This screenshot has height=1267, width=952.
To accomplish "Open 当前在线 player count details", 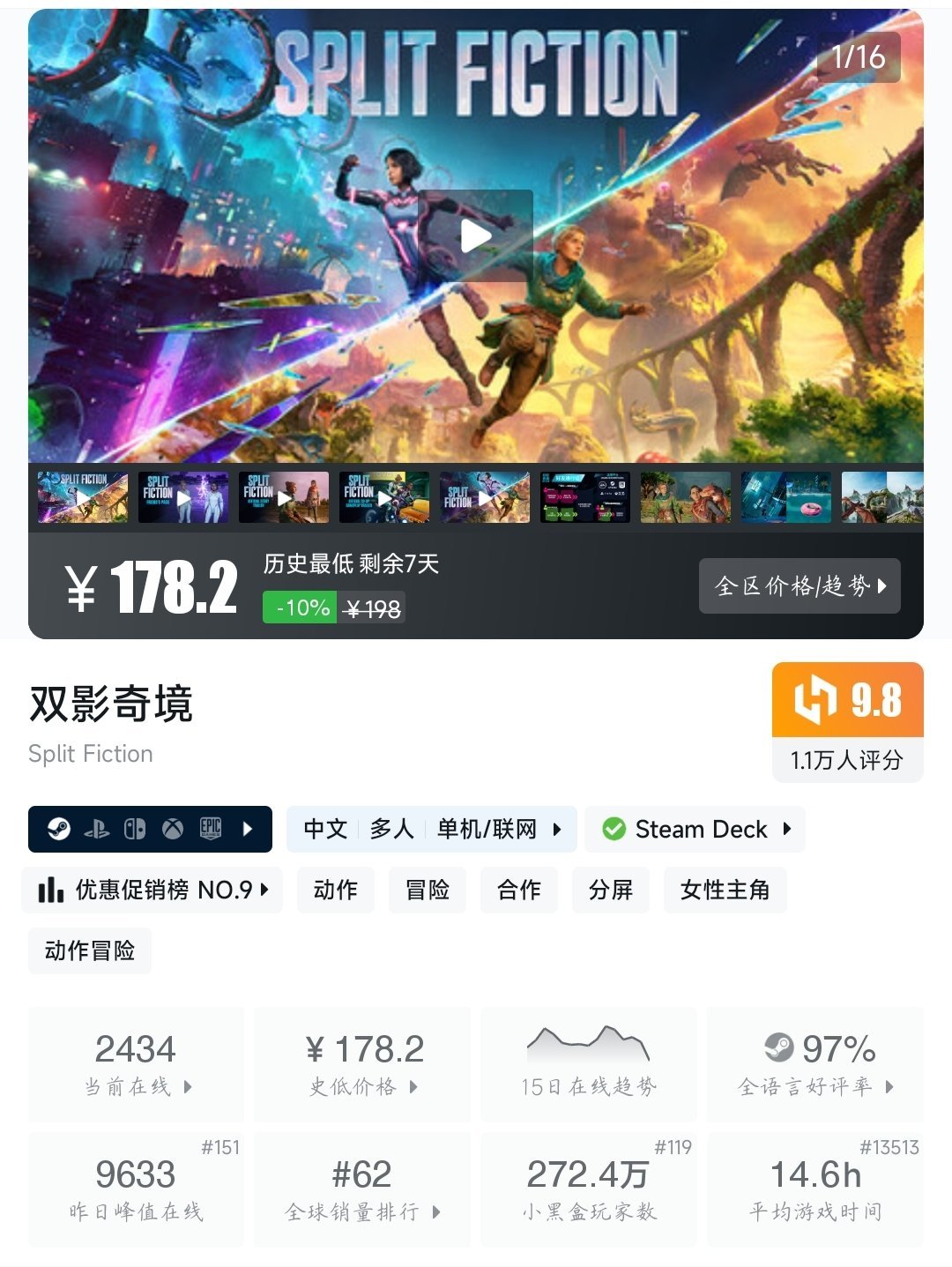I will click(137, 1065).
